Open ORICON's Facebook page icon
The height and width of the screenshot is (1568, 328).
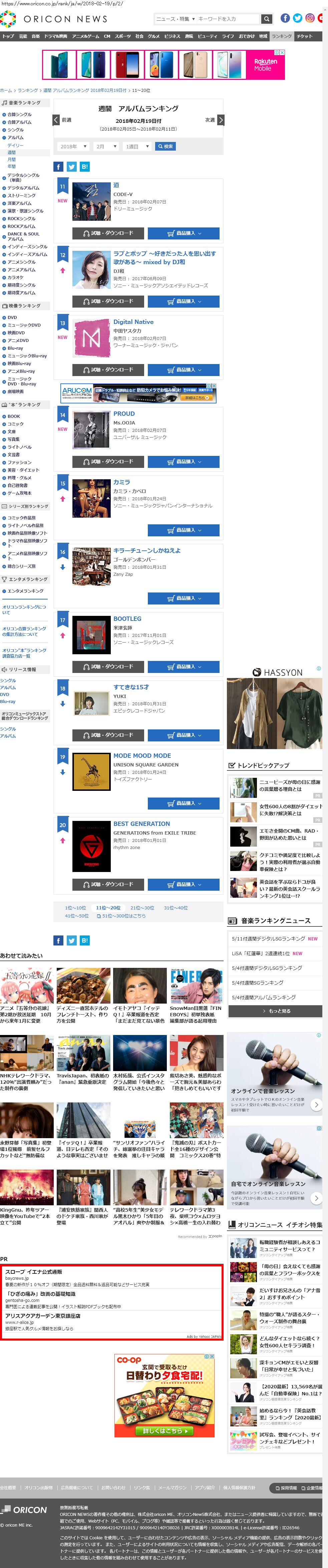point(285,18)
